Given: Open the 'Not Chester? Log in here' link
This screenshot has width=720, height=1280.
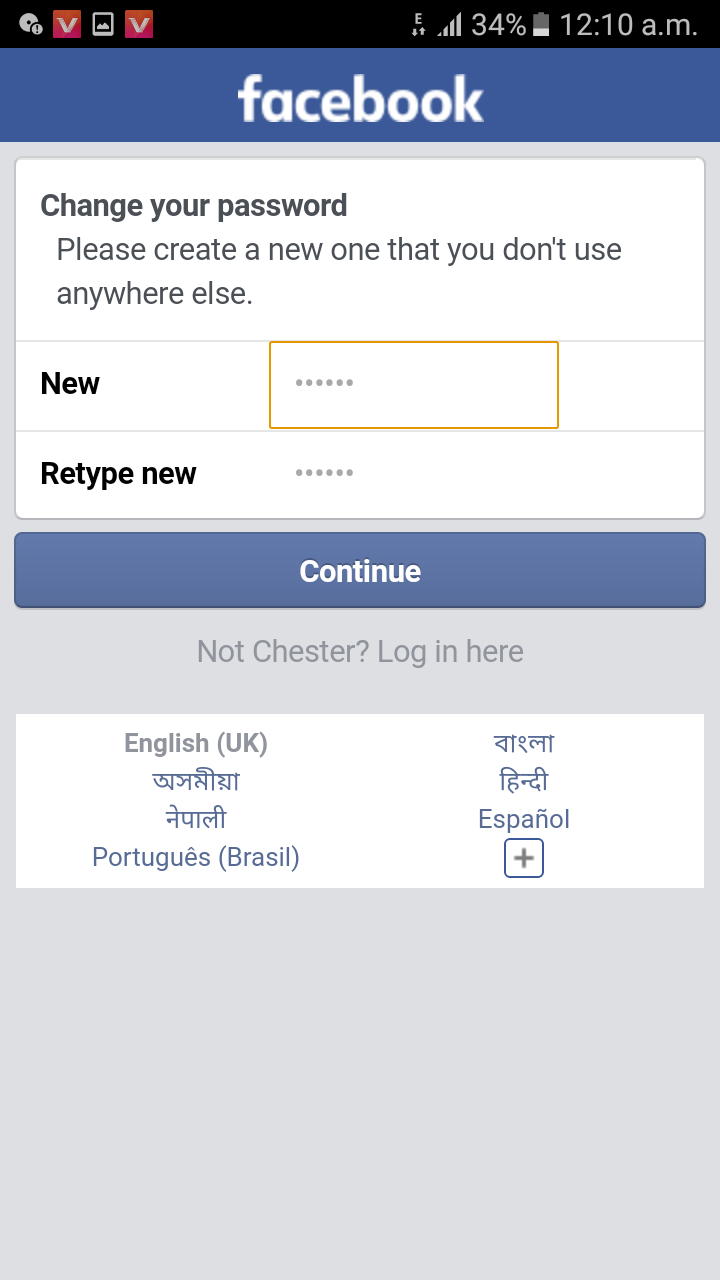Looking at the screenshot, I should 360,652.
